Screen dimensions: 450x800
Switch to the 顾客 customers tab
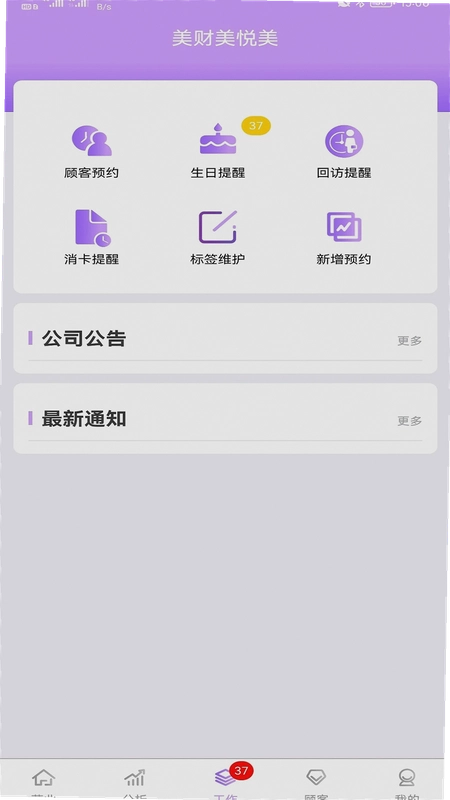click(316, 783)
